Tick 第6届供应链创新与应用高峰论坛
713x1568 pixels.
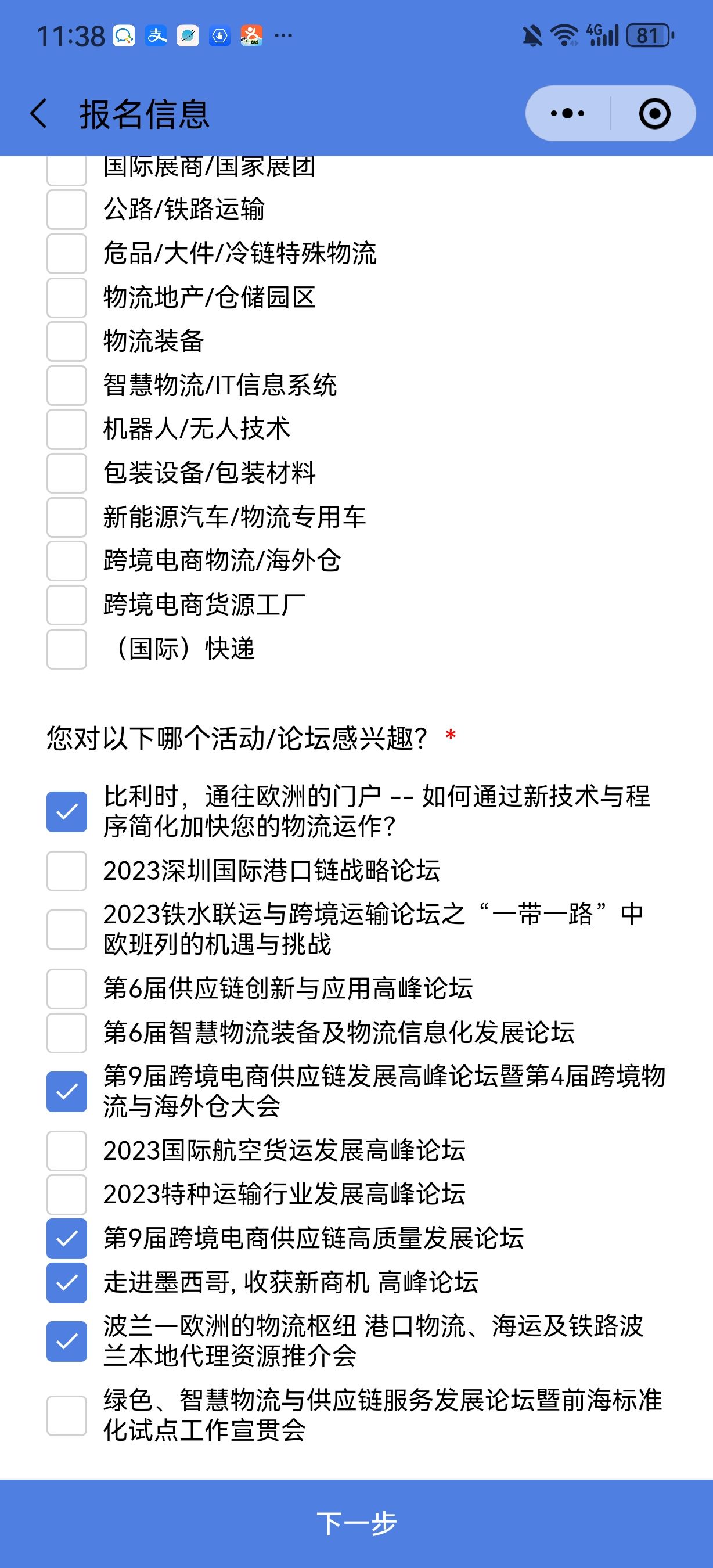pos(67,988)
